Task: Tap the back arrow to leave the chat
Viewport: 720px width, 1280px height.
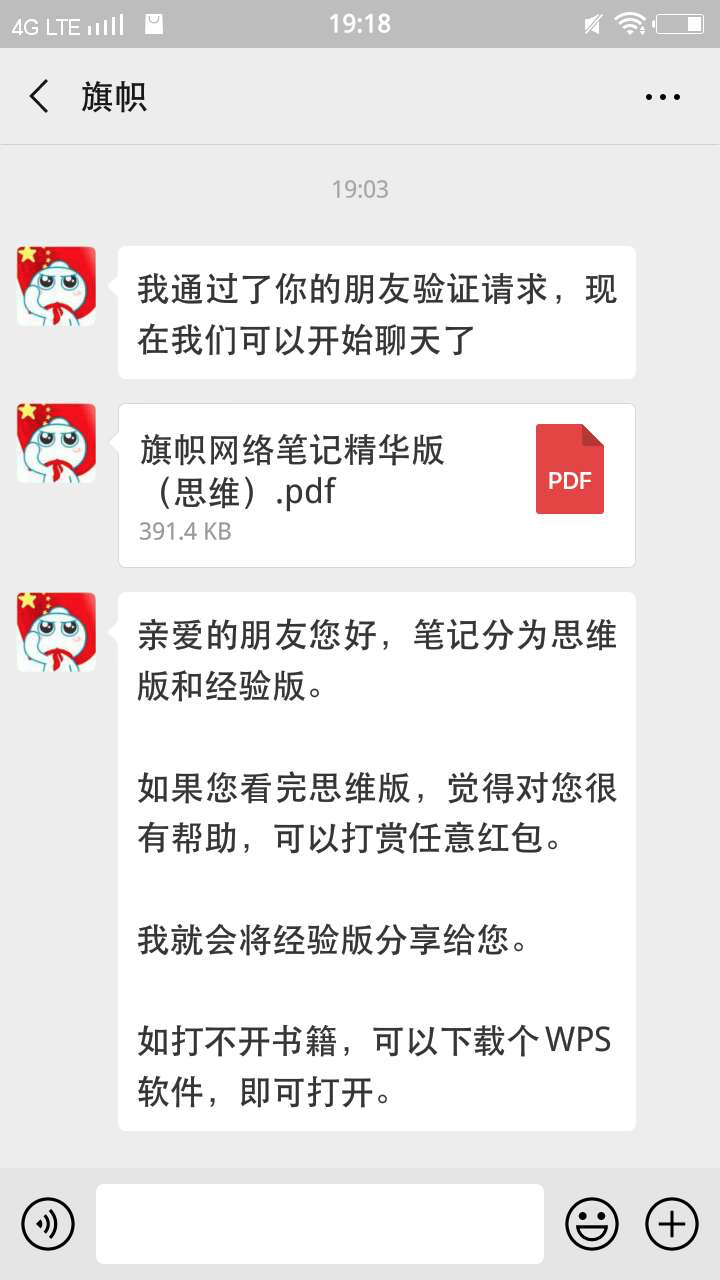Action: [37, 96]
